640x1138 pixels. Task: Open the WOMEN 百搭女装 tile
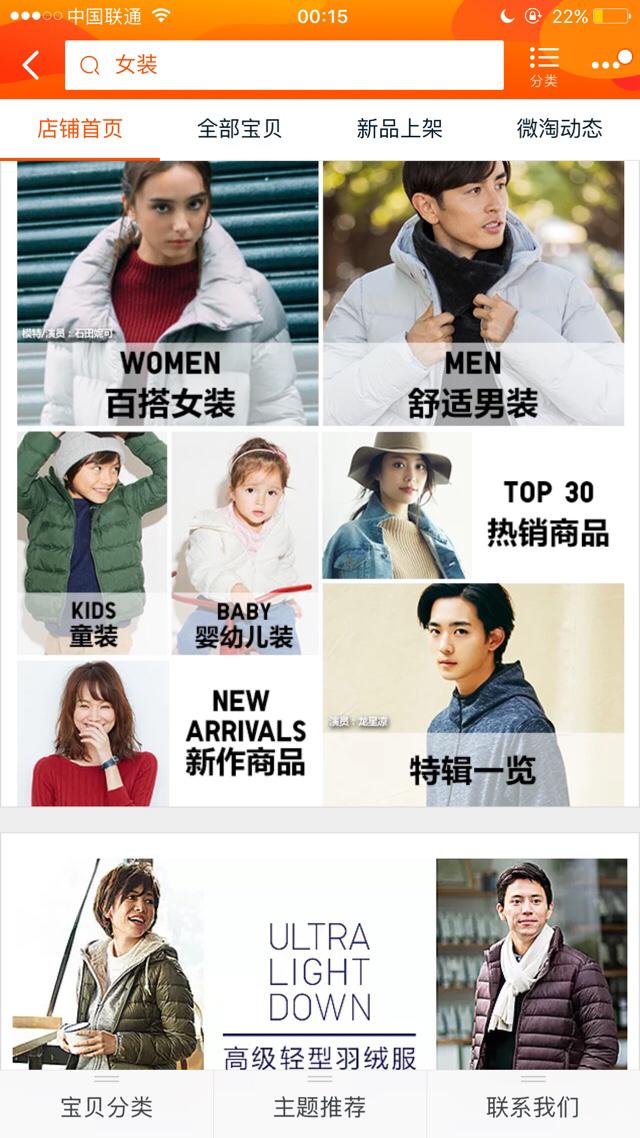coord(168,294)
